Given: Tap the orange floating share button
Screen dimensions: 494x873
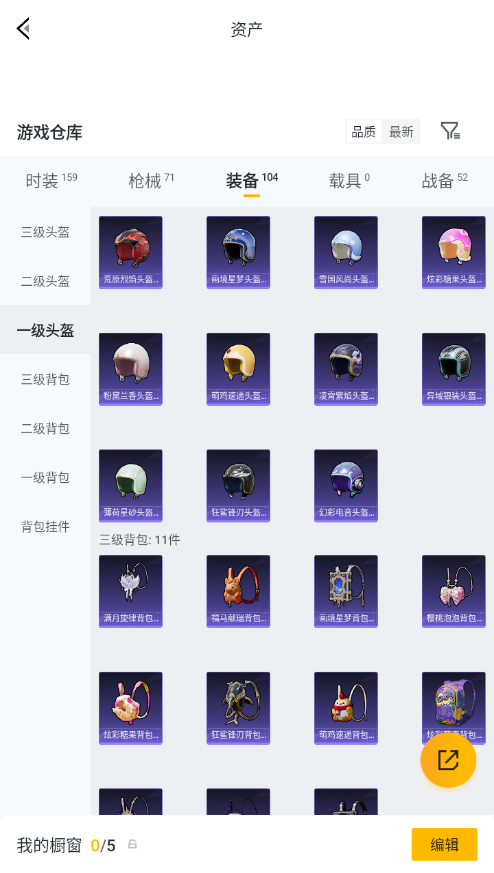Looking at the screenshot, I should tap(448, 760).
